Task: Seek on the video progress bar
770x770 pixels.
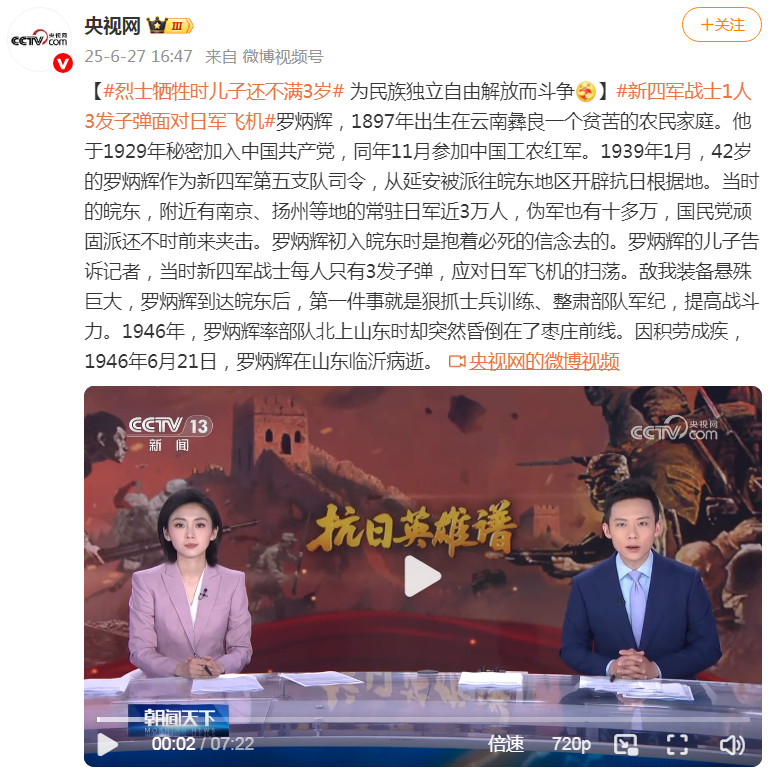Action: 400,719
